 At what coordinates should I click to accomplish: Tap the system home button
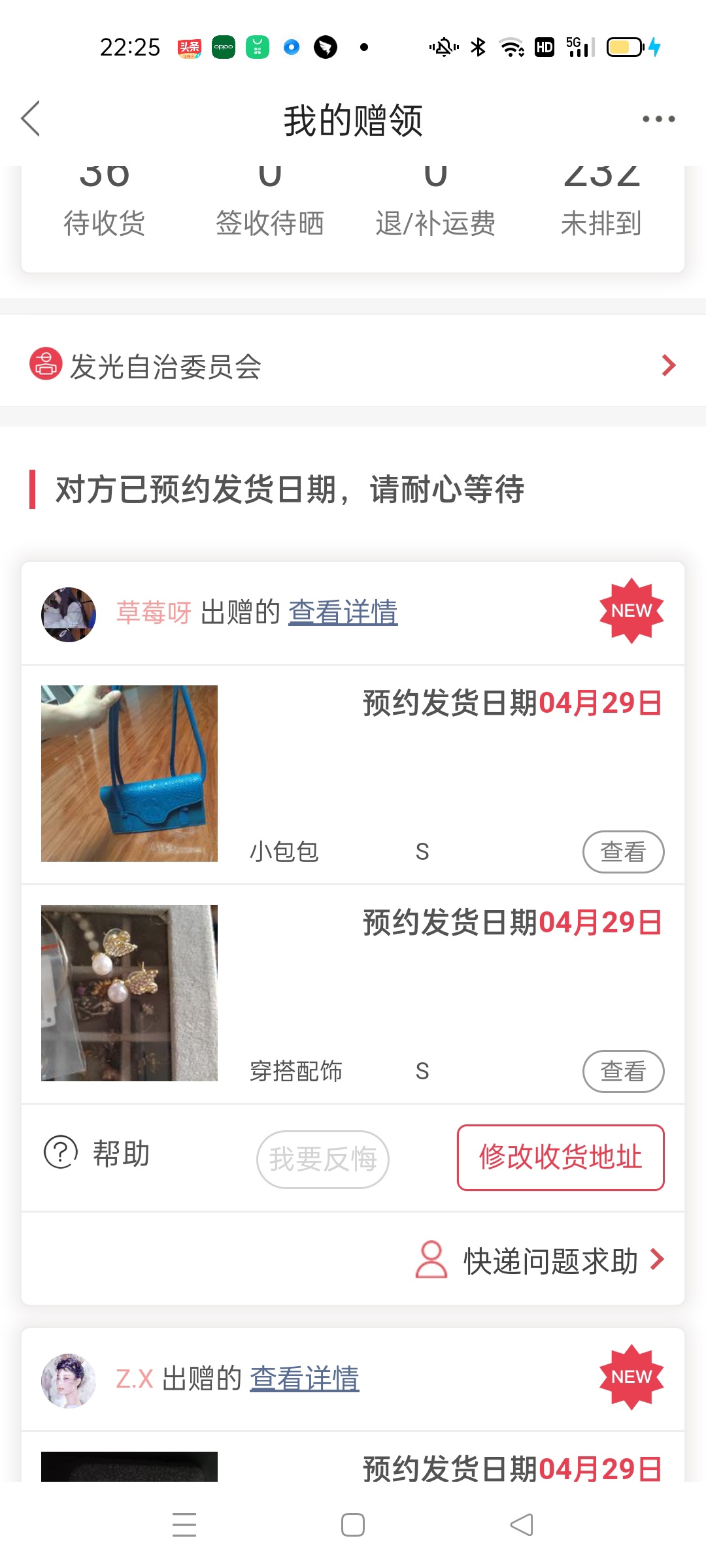353,1525
